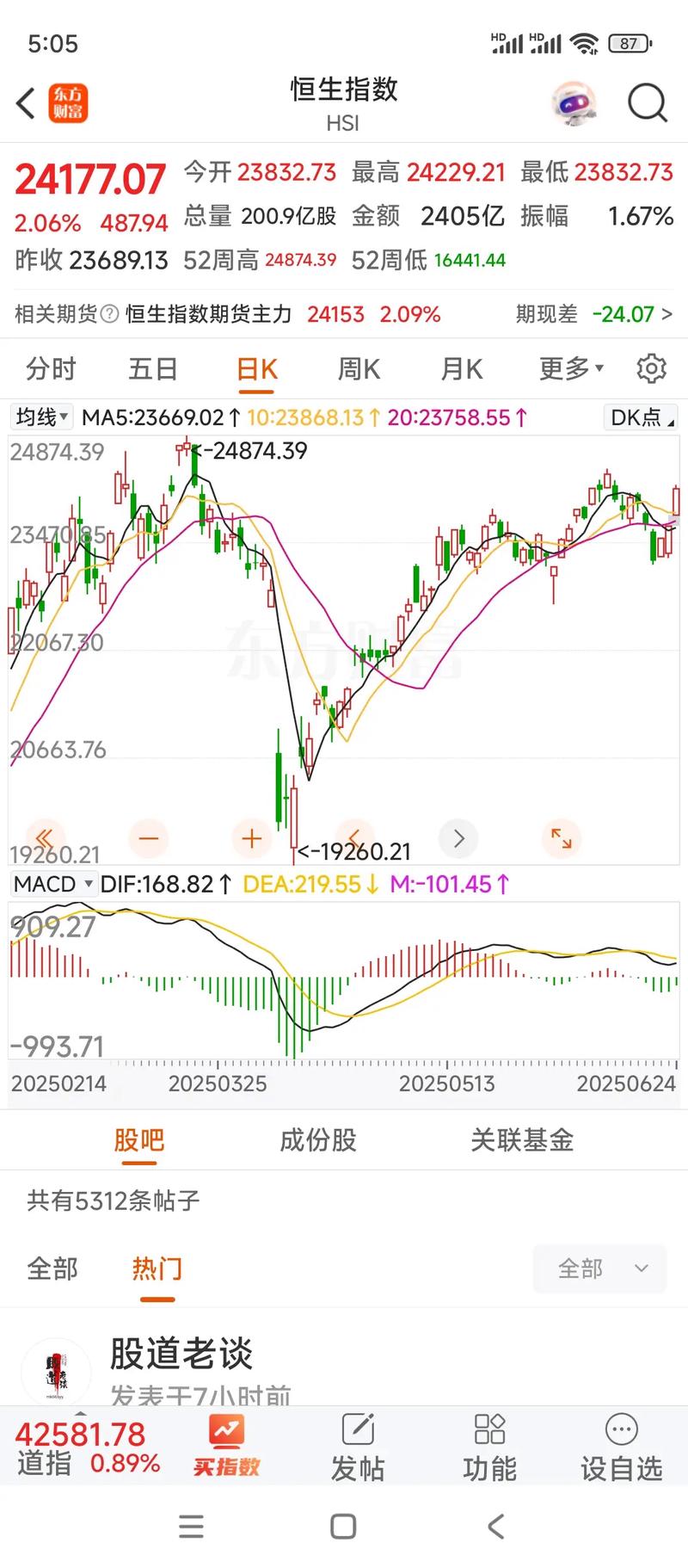Open the 功能 functions grid icon
Image resolution: width=688 pixels, height=1568 pixels.
click(x=489, y=1444)
